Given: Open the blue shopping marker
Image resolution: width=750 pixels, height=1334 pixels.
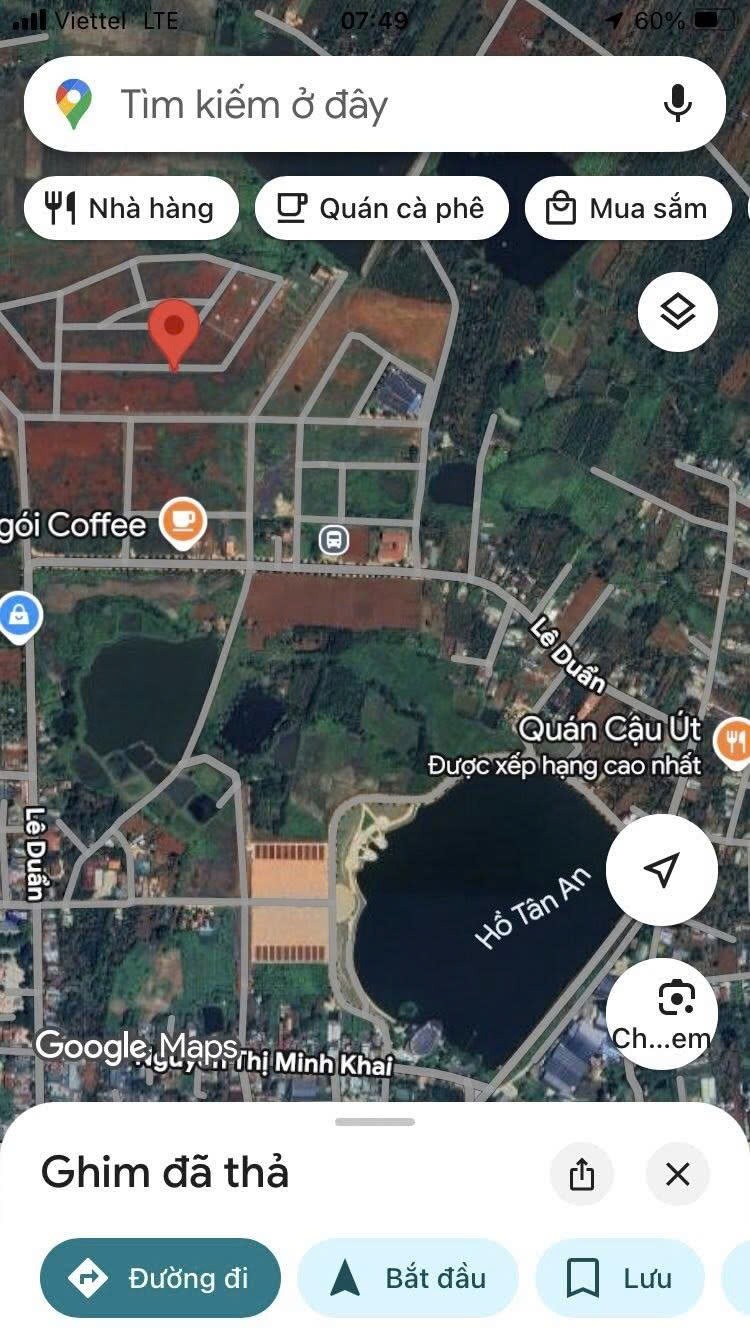Looking at the screenshot, I should [x=17, y=616].
